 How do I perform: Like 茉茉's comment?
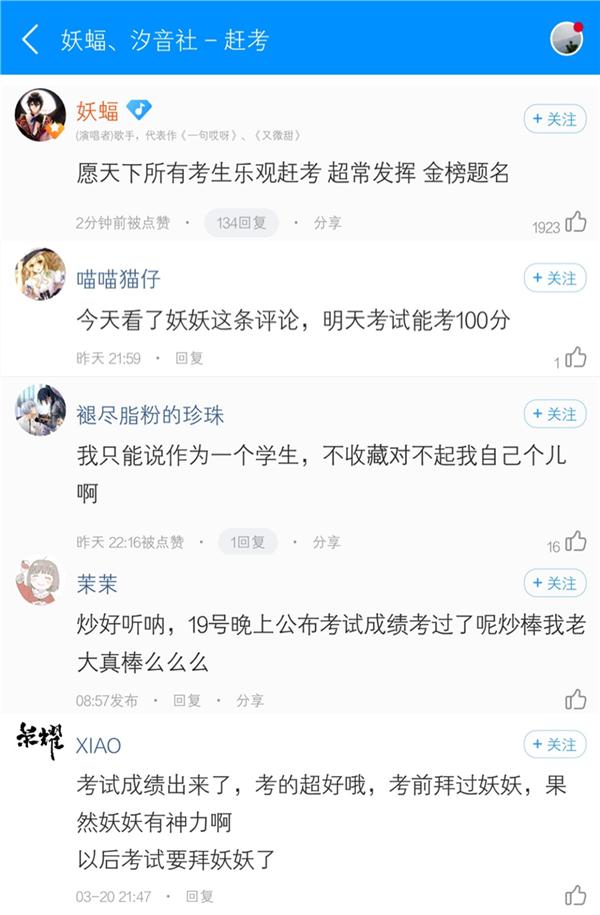click(575, 699)
